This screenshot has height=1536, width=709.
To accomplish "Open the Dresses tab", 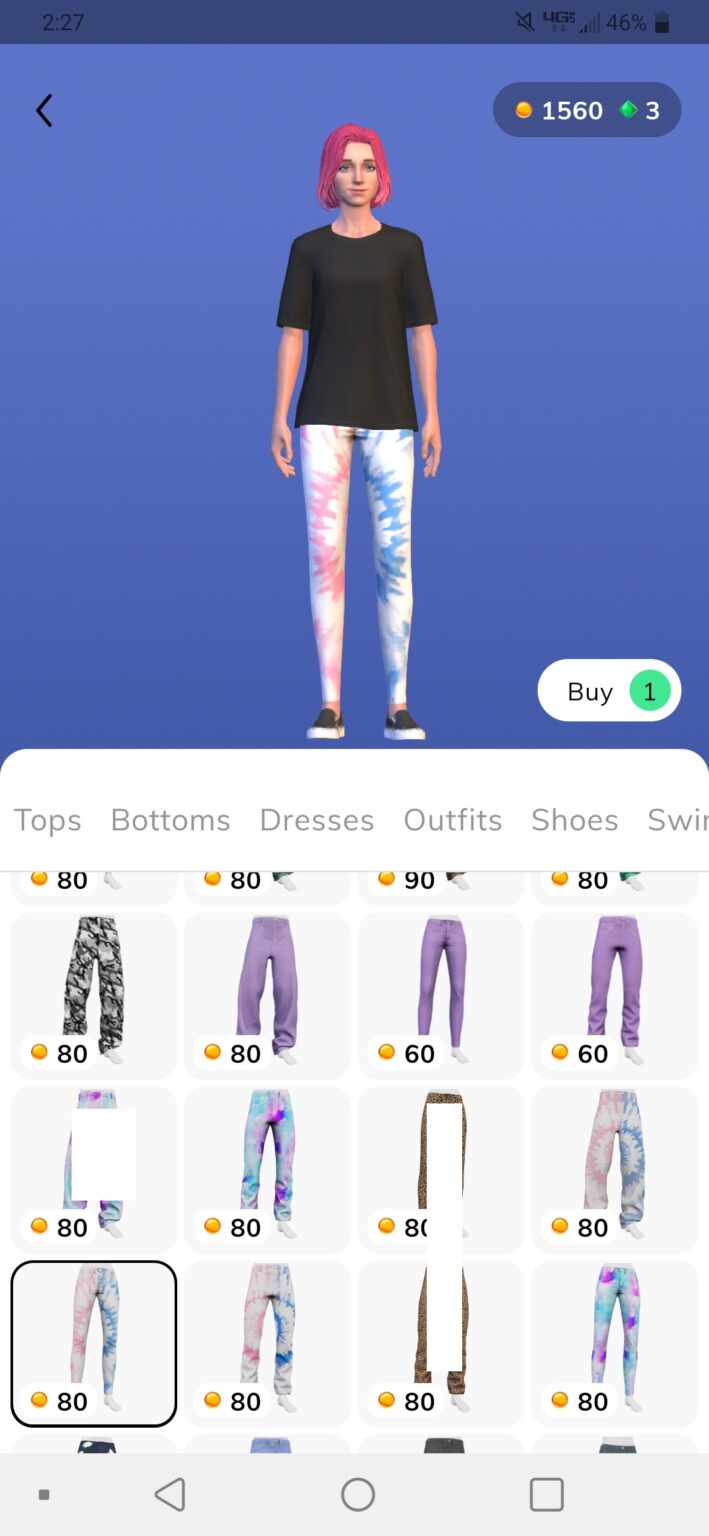I will click(316, 820).
